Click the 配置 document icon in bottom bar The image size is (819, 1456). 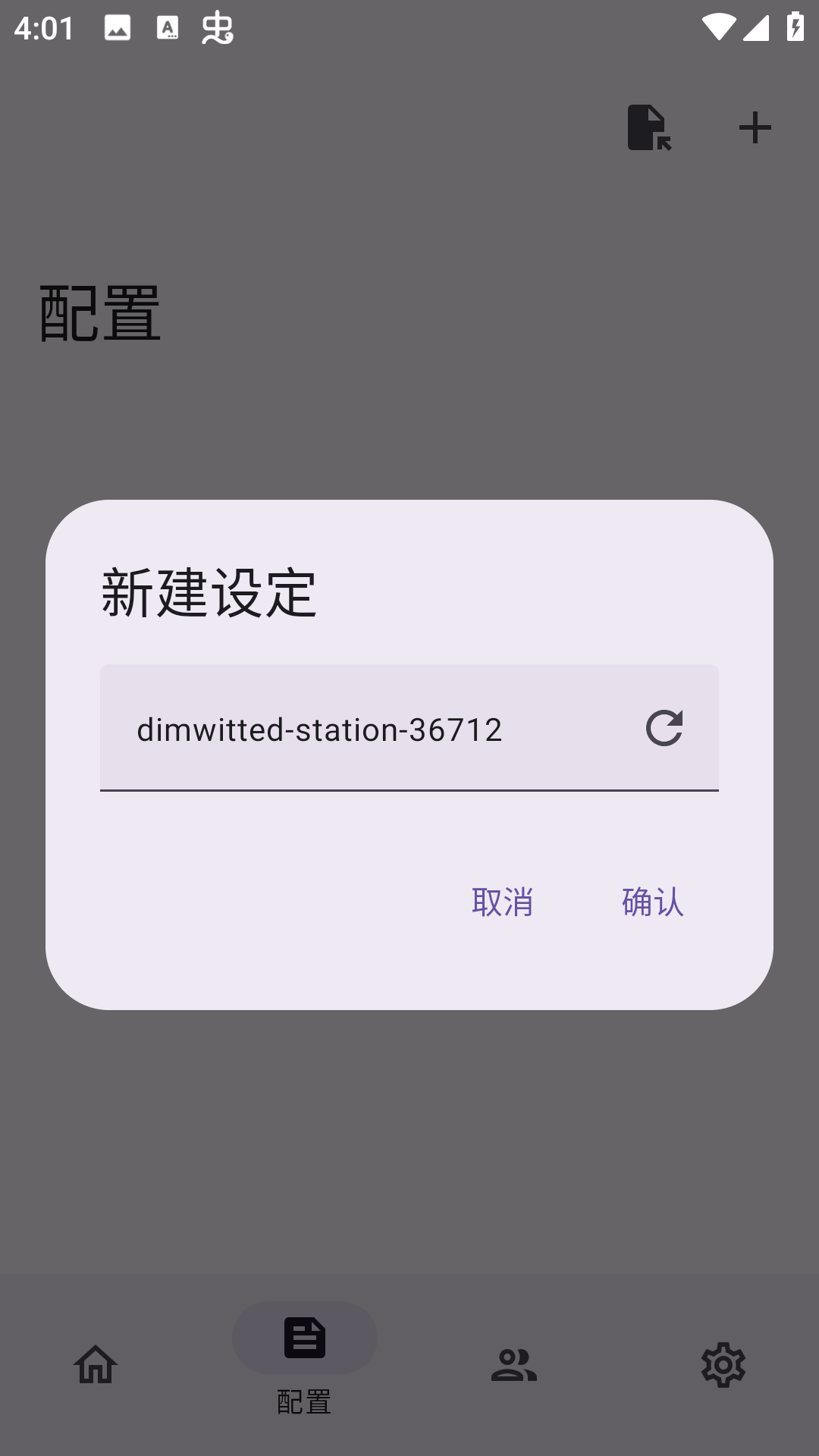pyautogui.click(x=305, y=1338)
